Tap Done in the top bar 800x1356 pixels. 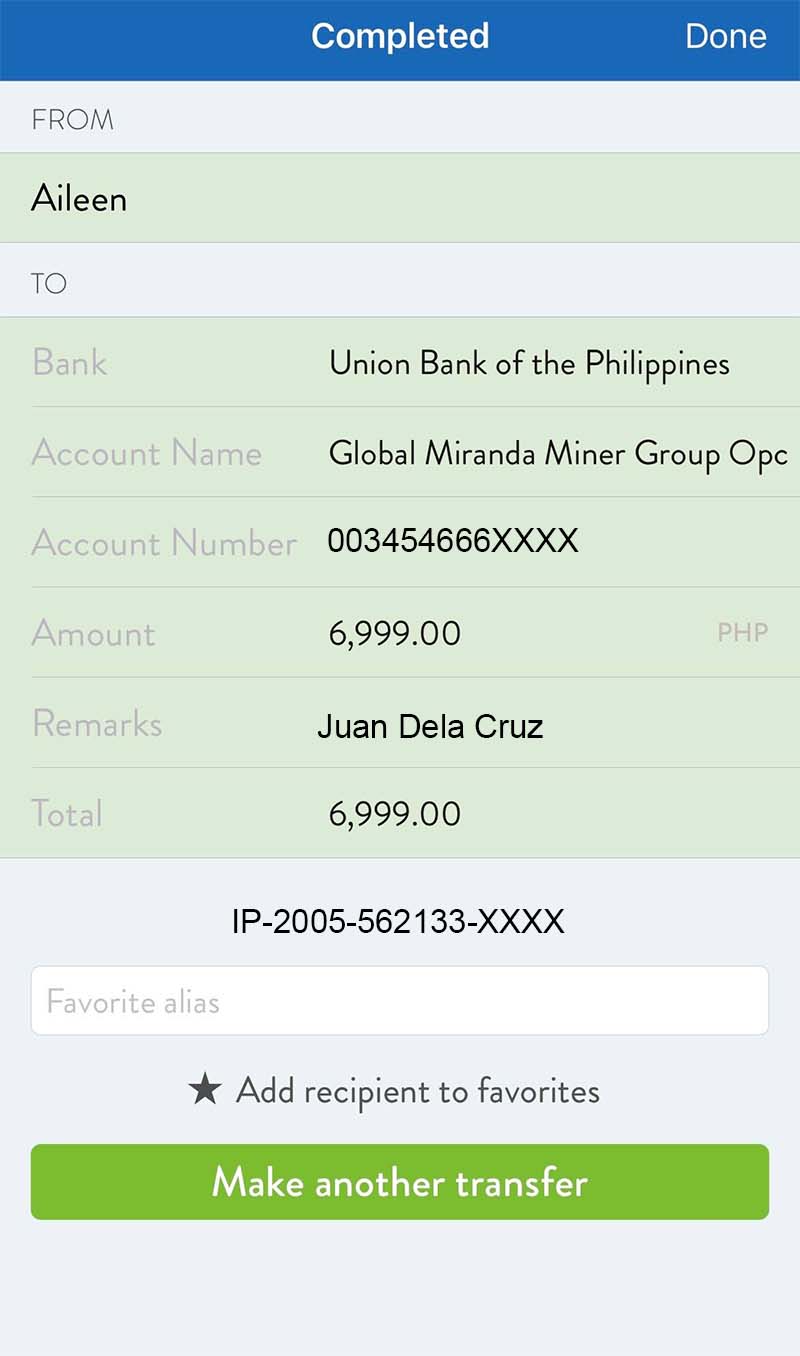click(x=725, y=37)
